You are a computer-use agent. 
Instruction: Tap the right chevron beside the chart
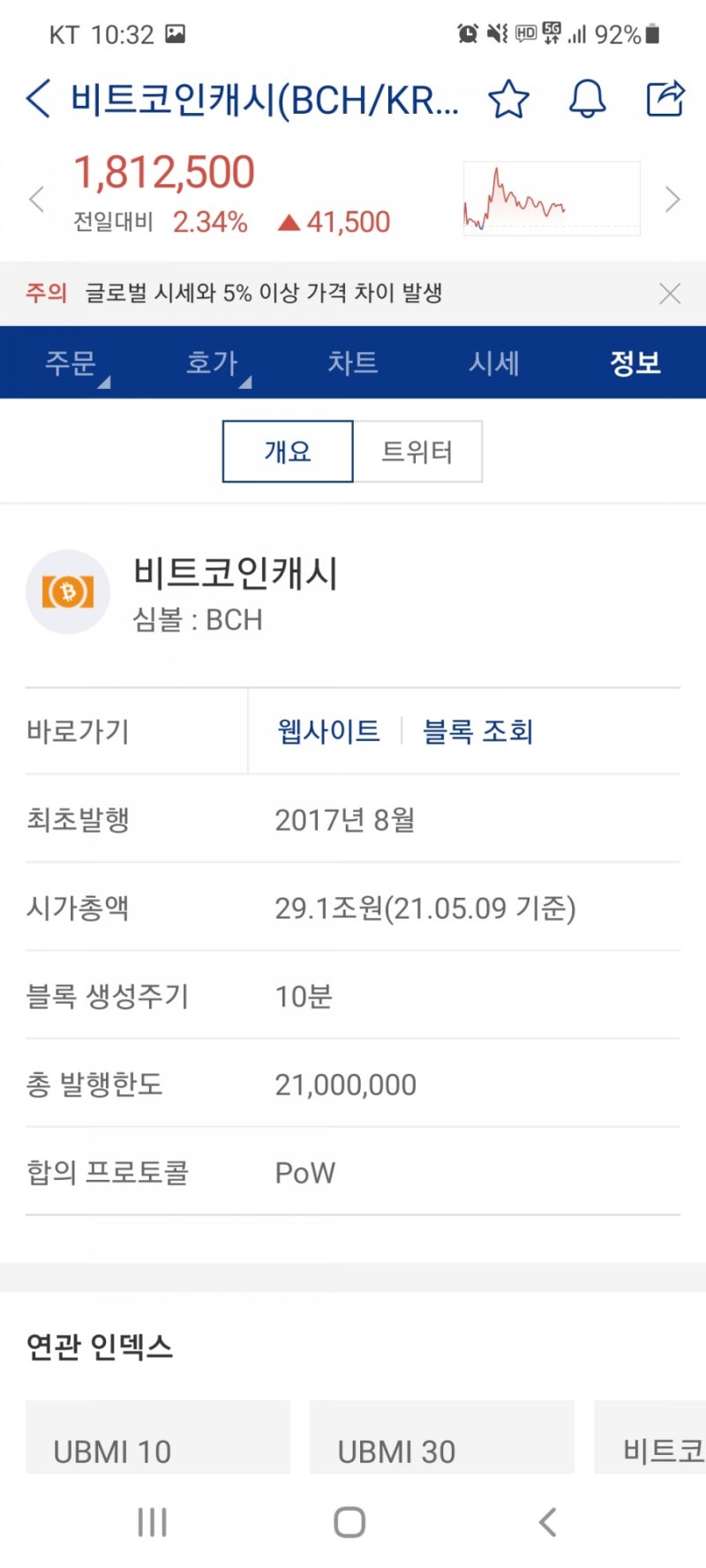[672, 198]
